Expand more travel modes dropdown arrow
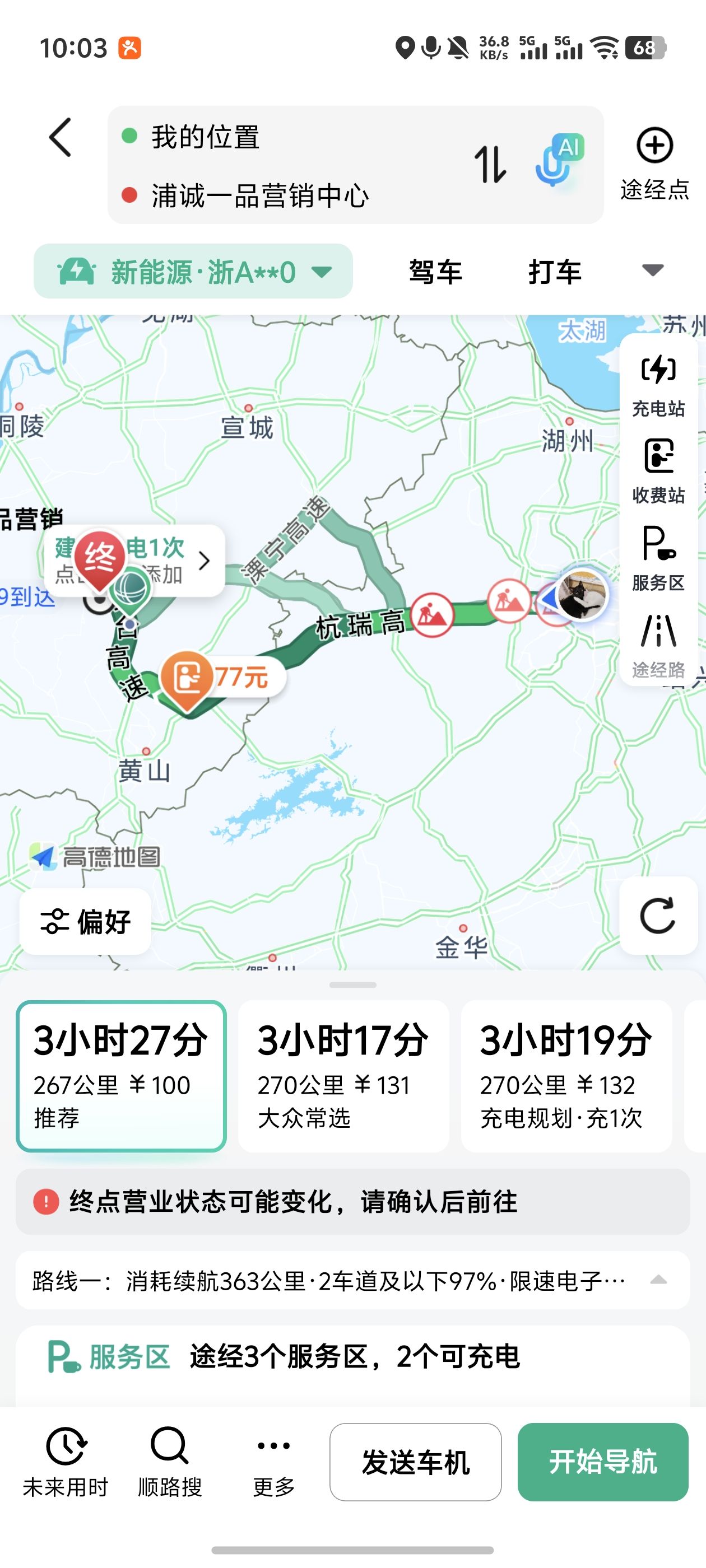This screenshot has height=1568, width=706. (652, 270)
